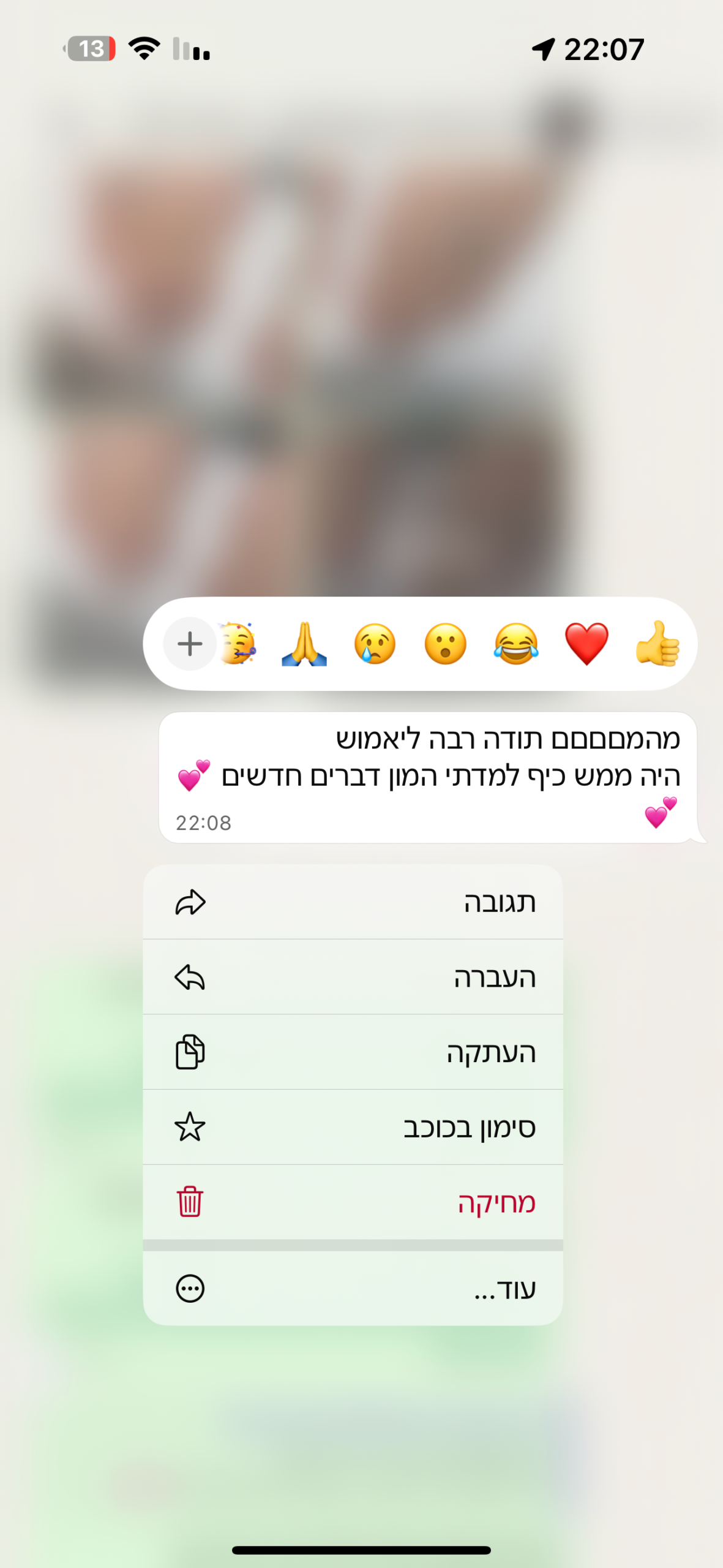React with the surprised face emoji

[x=445, y=644]
